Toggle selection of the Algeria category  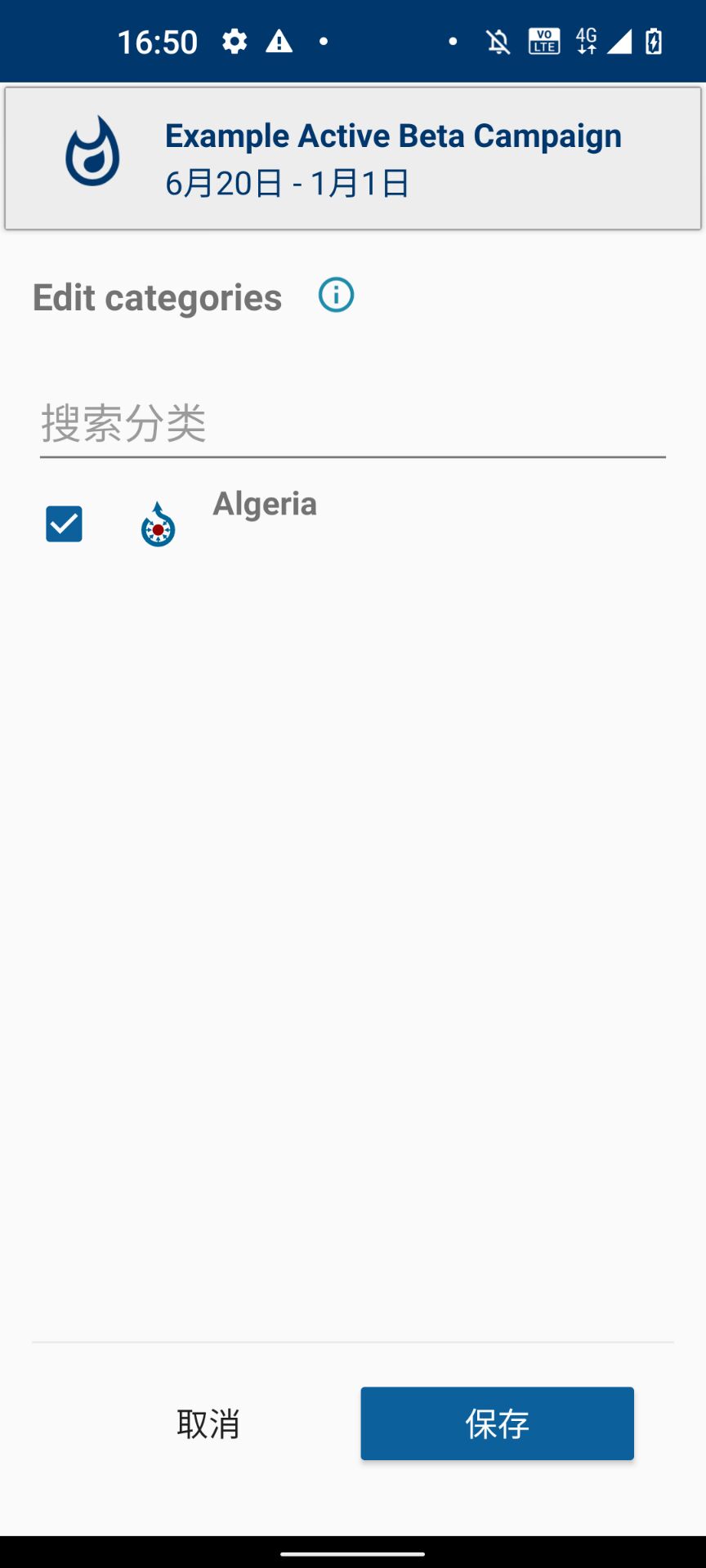pos(63,524)
